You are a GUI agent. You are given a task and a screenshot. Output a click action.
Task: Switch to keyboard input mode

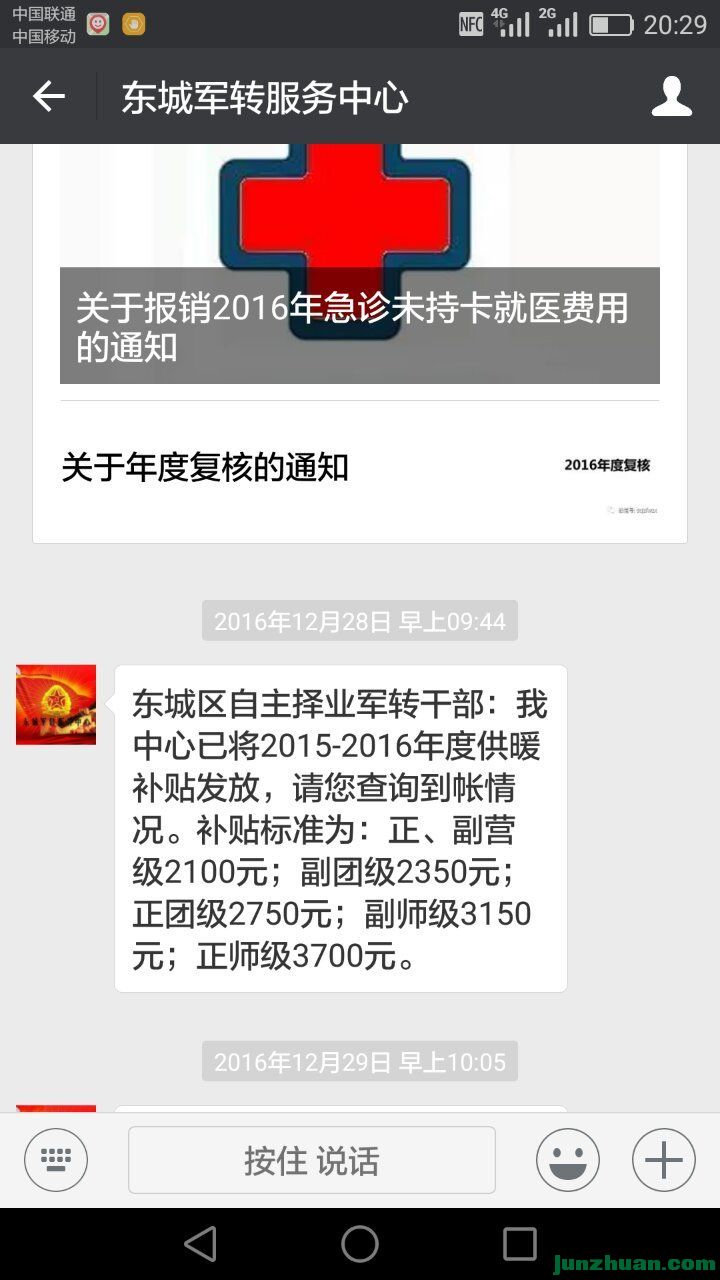[x=56, y=1160]
